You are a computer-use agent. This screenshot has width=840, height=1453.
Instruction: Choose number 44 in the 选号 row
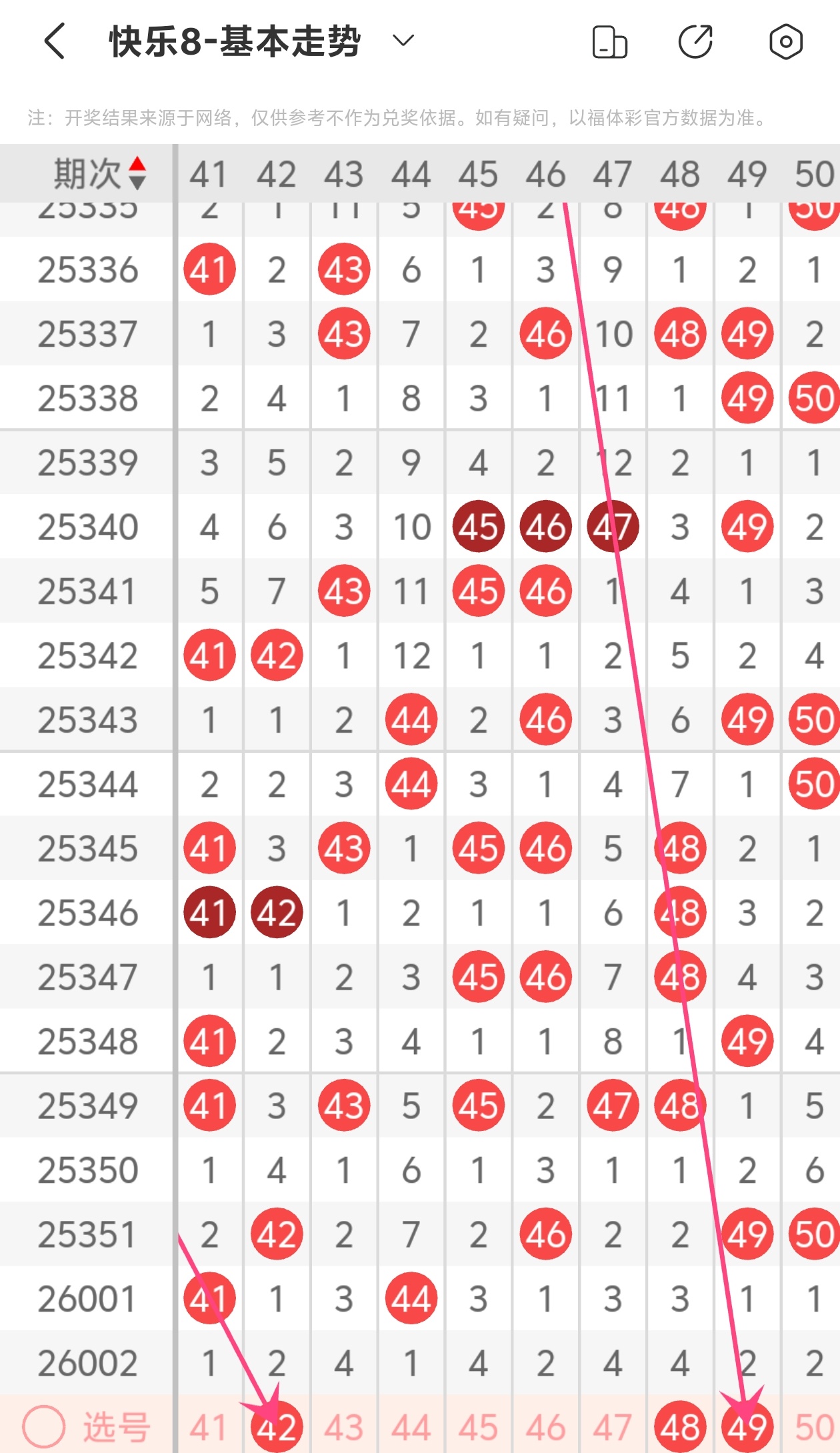411,1428
